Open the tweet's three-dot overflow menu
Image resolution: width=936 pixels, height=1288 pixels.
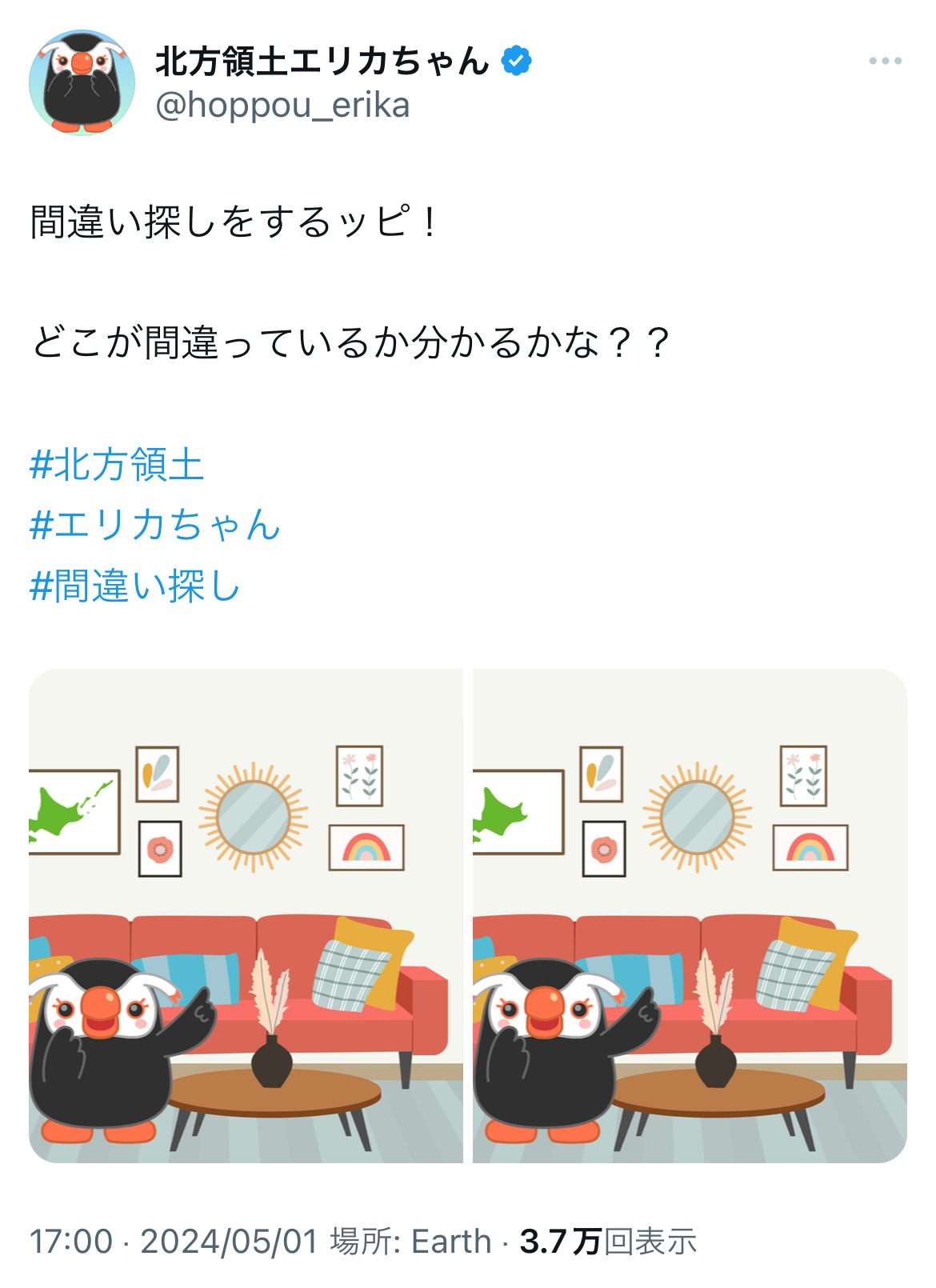[885, 62]
